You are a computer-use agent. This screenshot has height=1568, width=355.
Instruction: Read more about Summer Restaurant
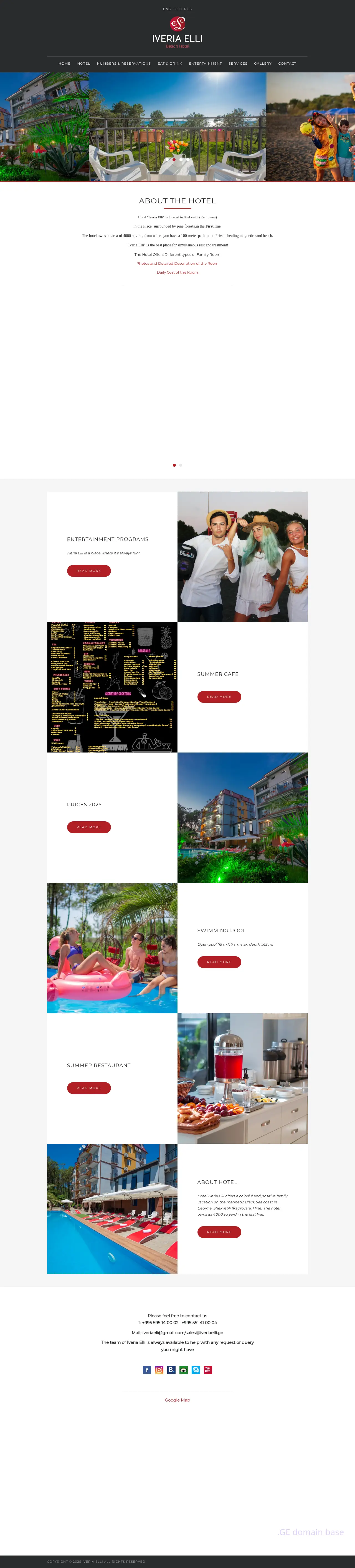pyautogui.click(x=89, y=1088)
